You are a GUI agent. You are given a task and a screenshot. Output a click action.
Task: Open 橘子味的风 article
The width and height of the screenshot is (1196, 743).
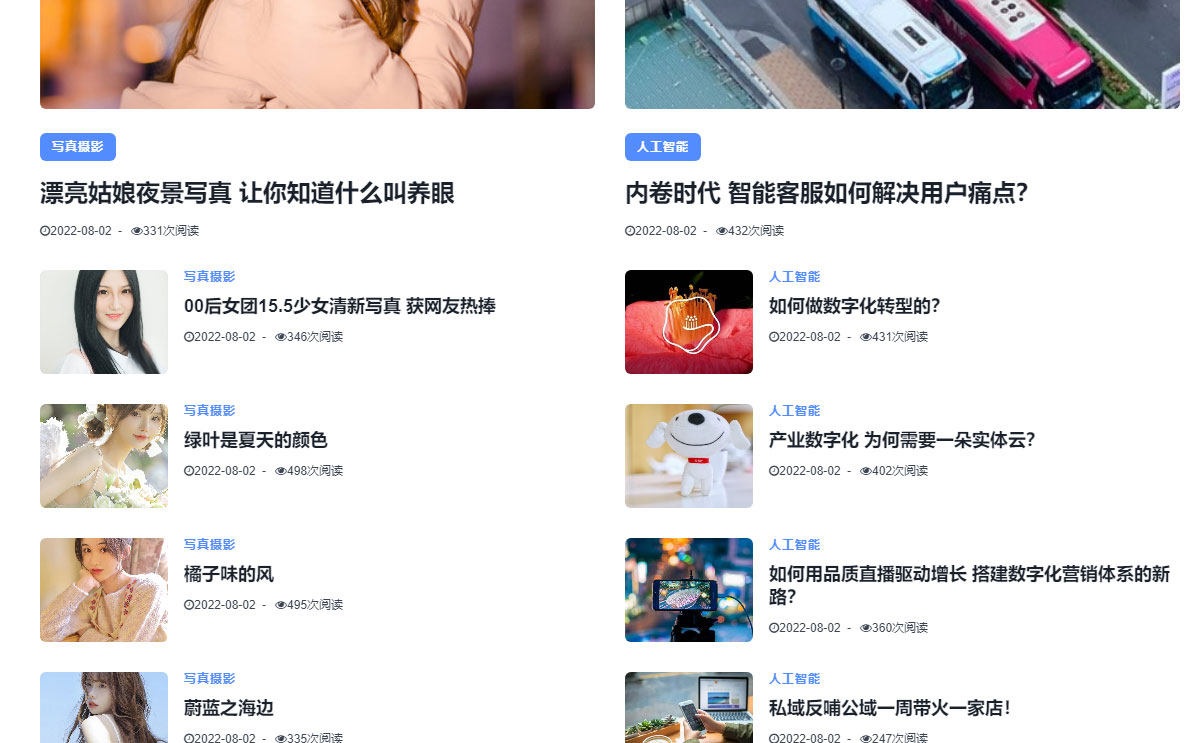228,574
